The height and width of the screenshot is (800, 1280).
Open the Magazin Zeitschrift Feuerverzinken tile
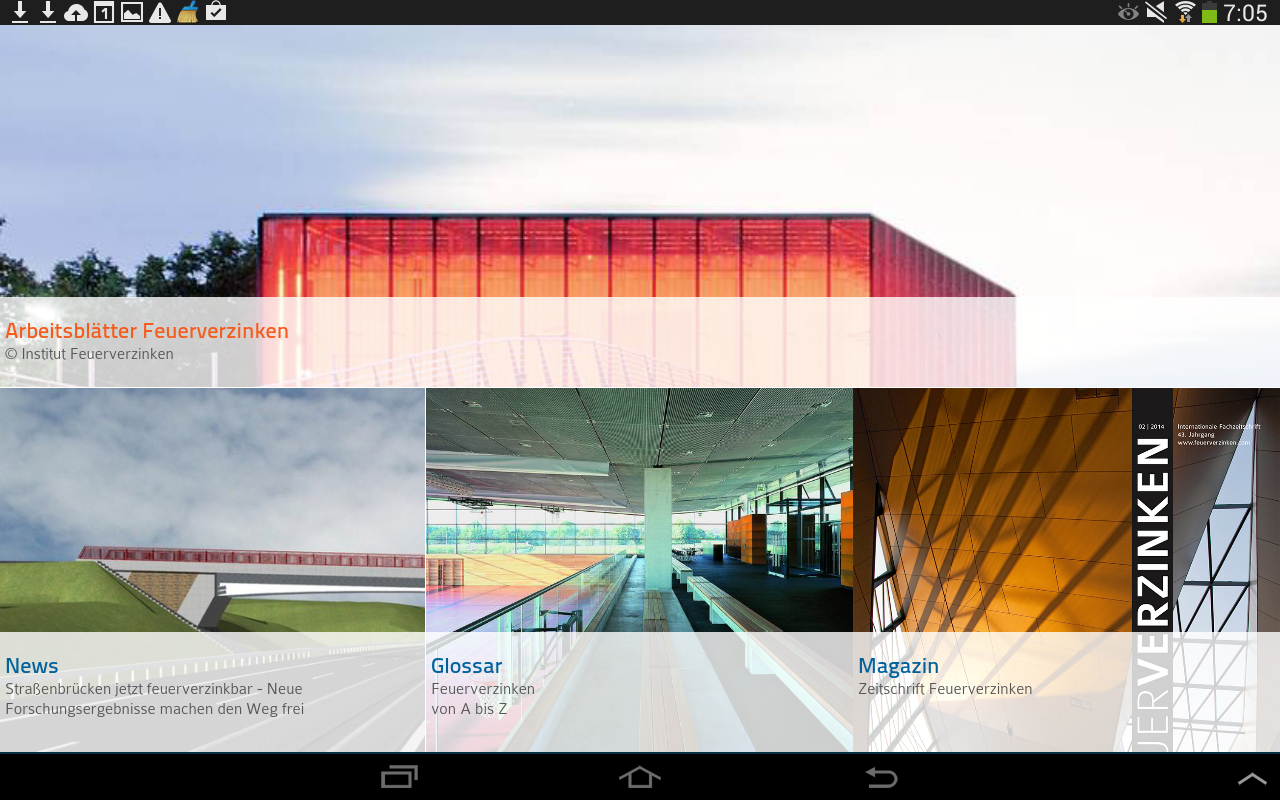click(x=1066, y=570)
